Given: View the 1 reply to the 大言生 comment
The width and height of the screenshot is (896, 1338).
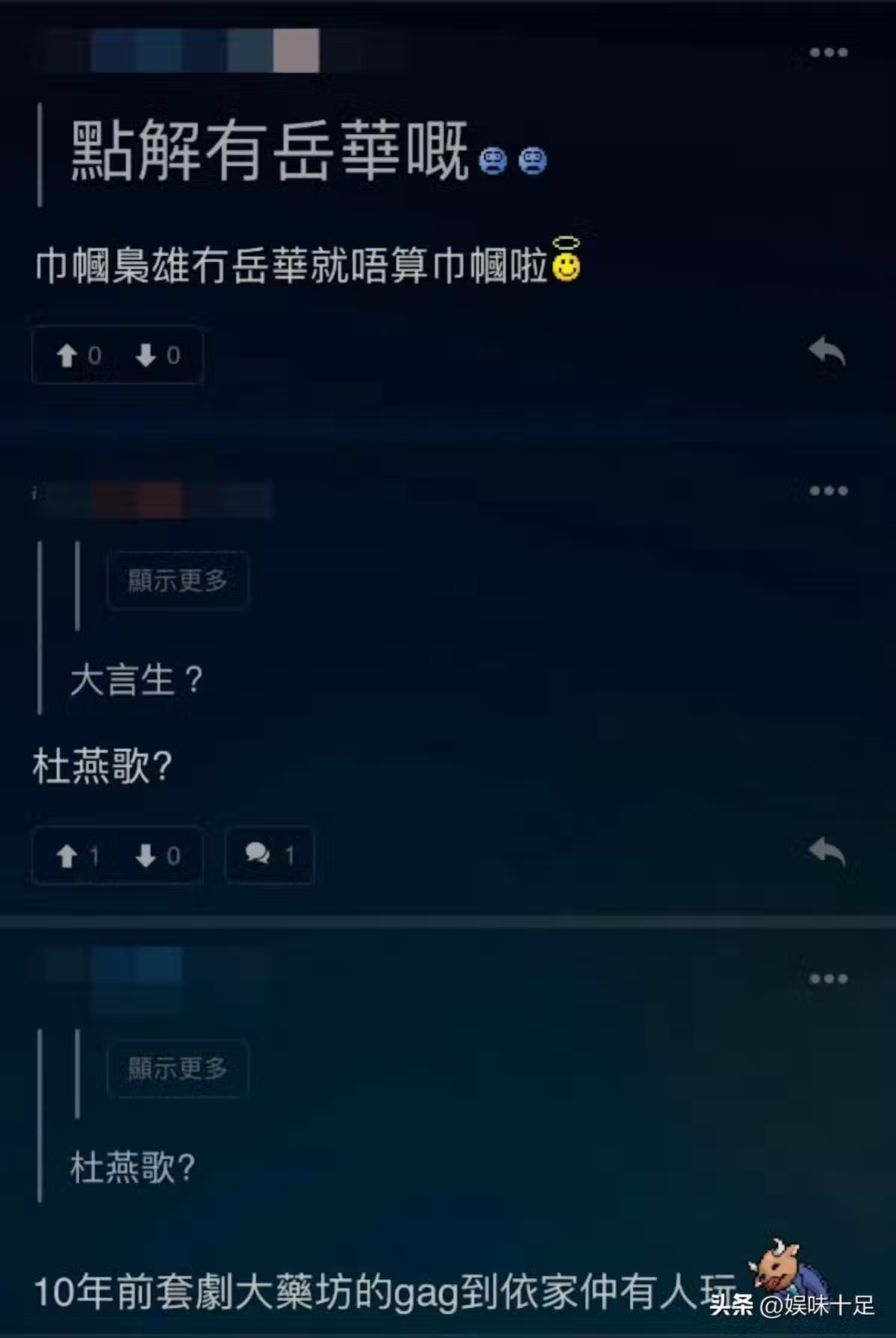Looking at the screenshot, I should [x=269, y=855].
